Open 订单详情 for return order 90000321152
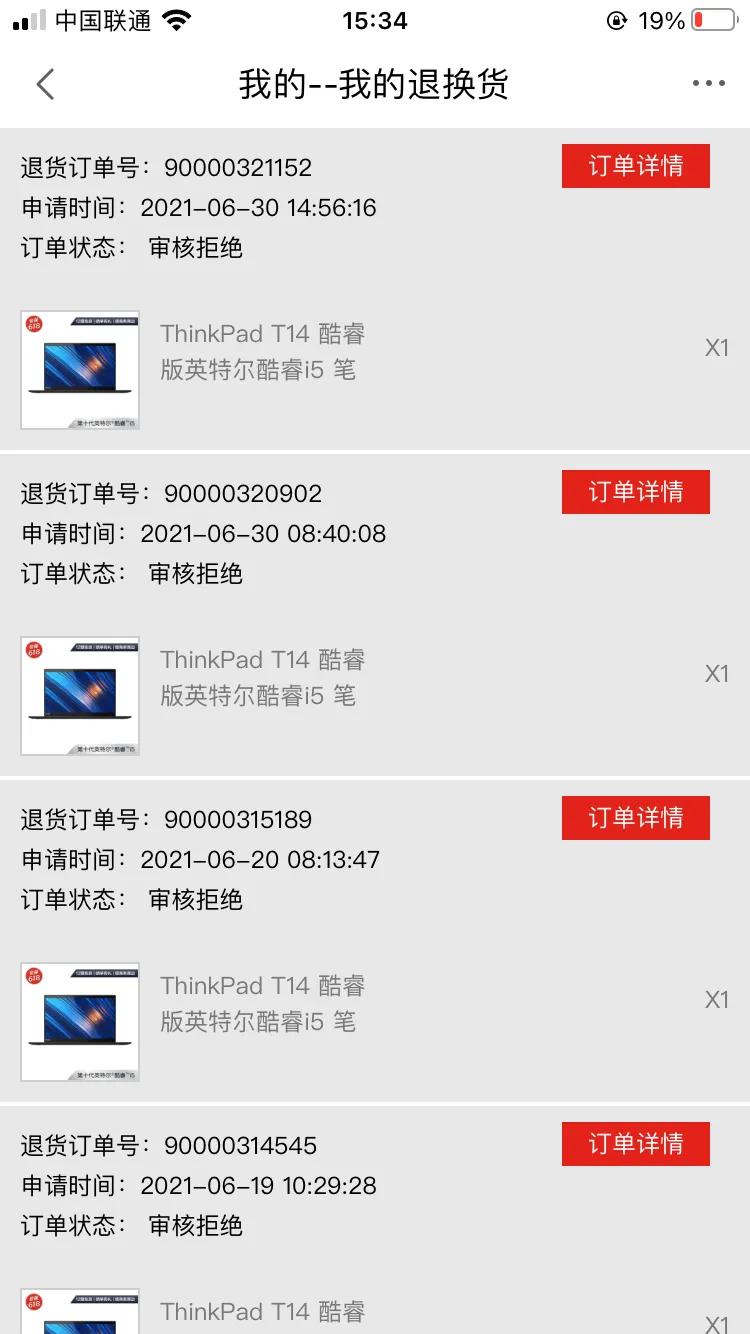Screen dimensions: 750x1334 tap(635, 166)
